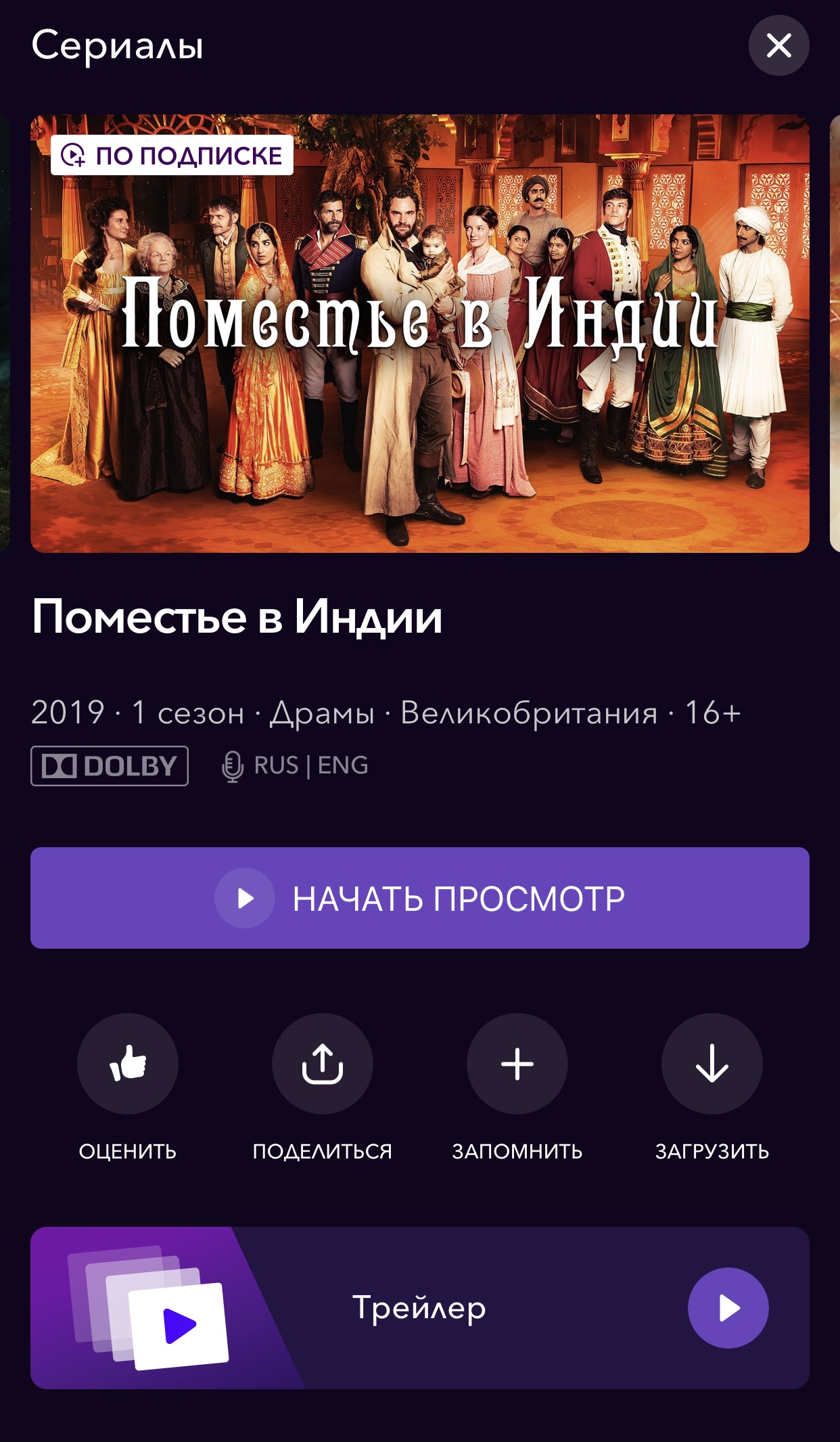Viewport: 840px width, 1442px height.
Task: Download the series with Загрузить
Action: click(711, 1064)
